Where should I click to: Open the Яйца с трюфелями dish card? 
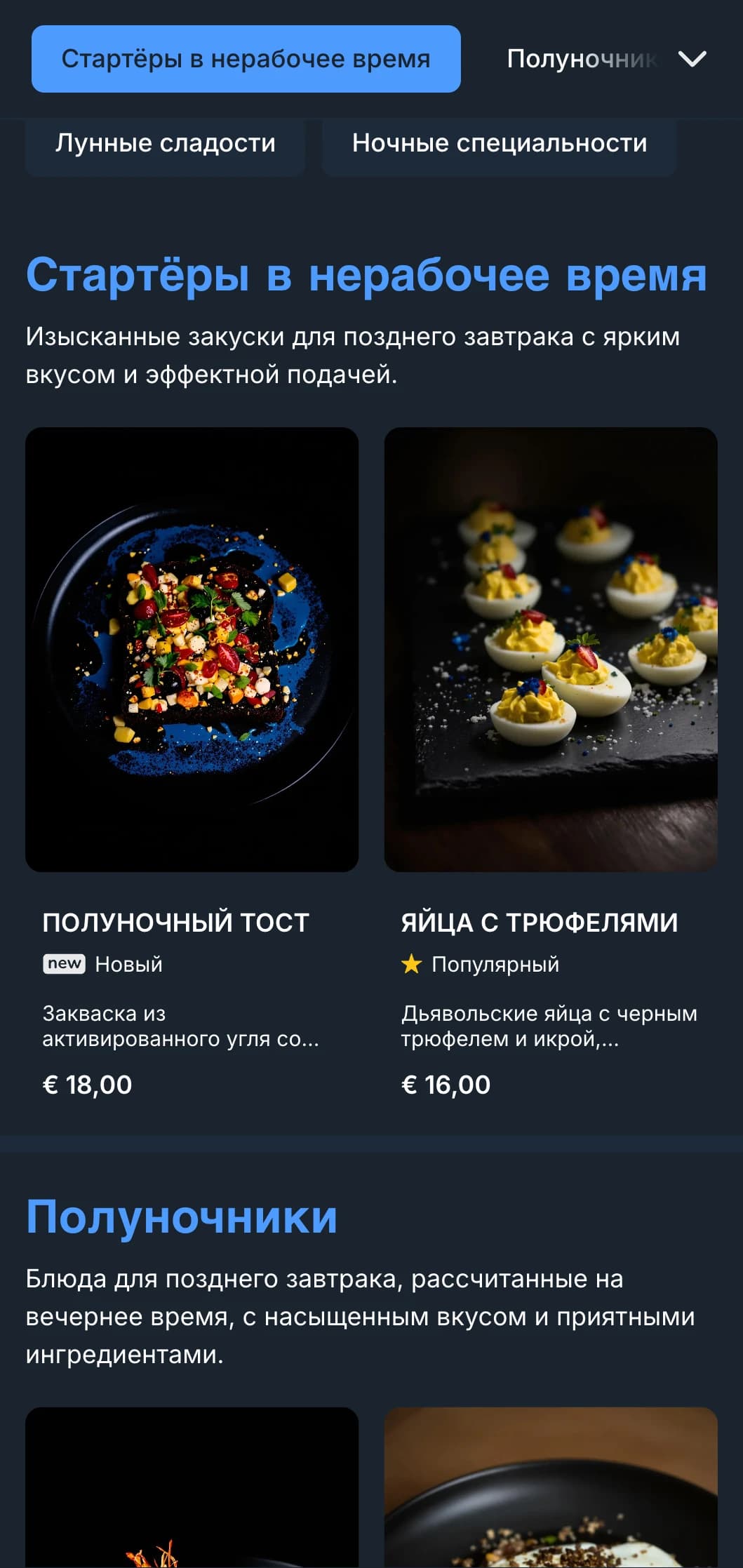click(x=550, y=765)
